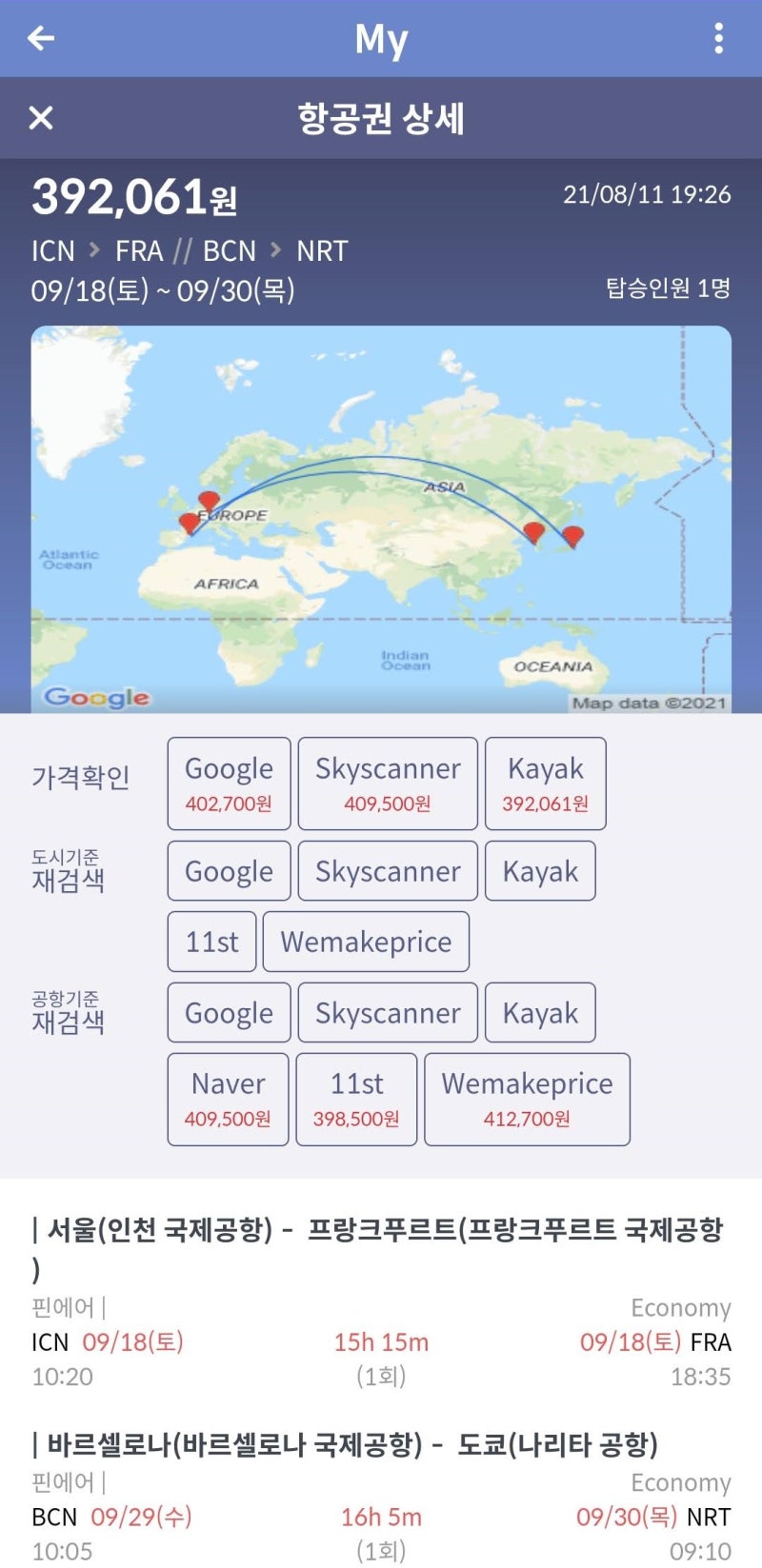Re-search airport-based on Kayak
Image resolution: width=762 pixels, height=1568 pixels.
[541, 1012]
